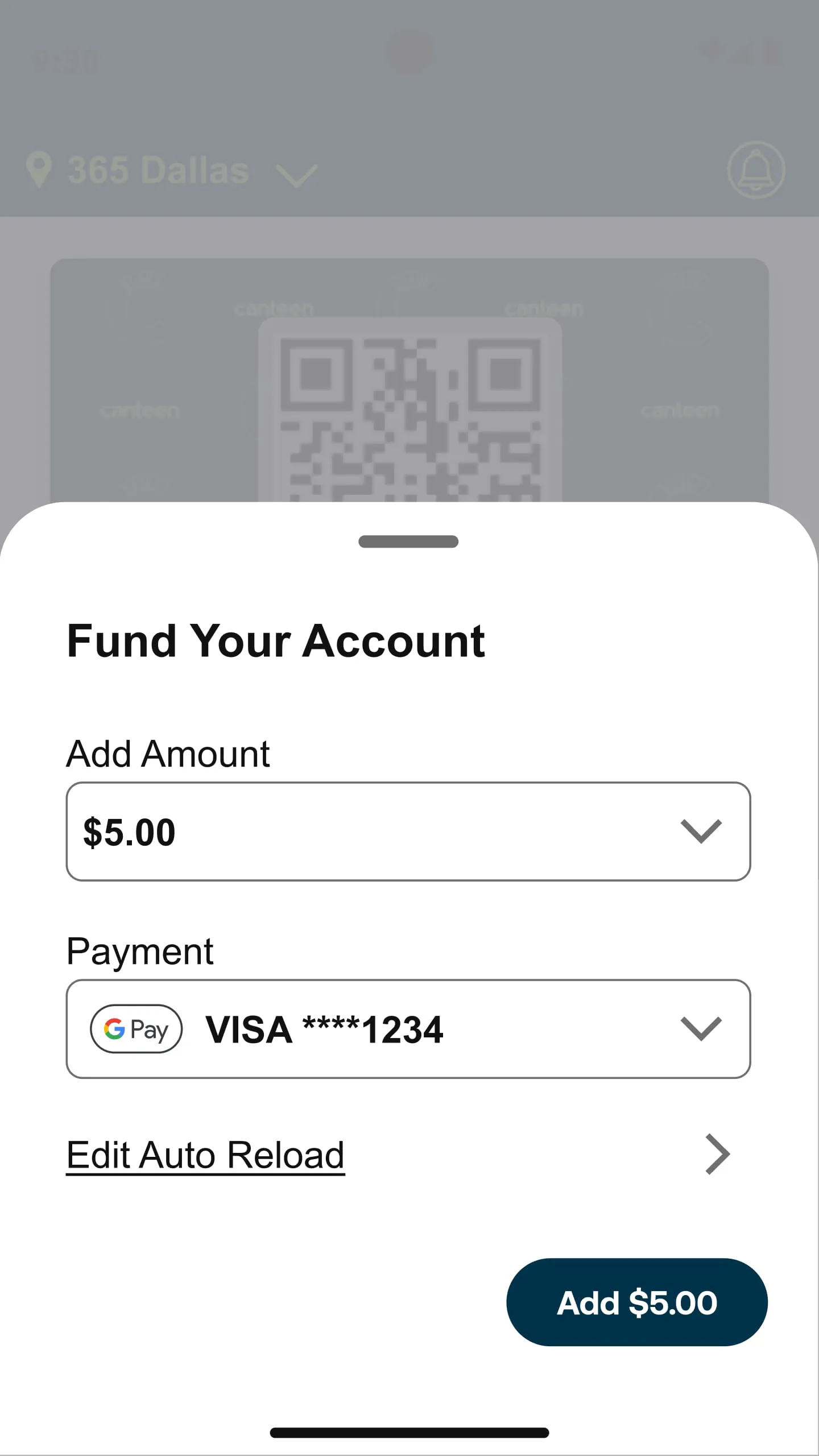This screenshot has width=819, height=1456.
Task: Select the $5.00 amount value
Action: (x=129, y=832)
